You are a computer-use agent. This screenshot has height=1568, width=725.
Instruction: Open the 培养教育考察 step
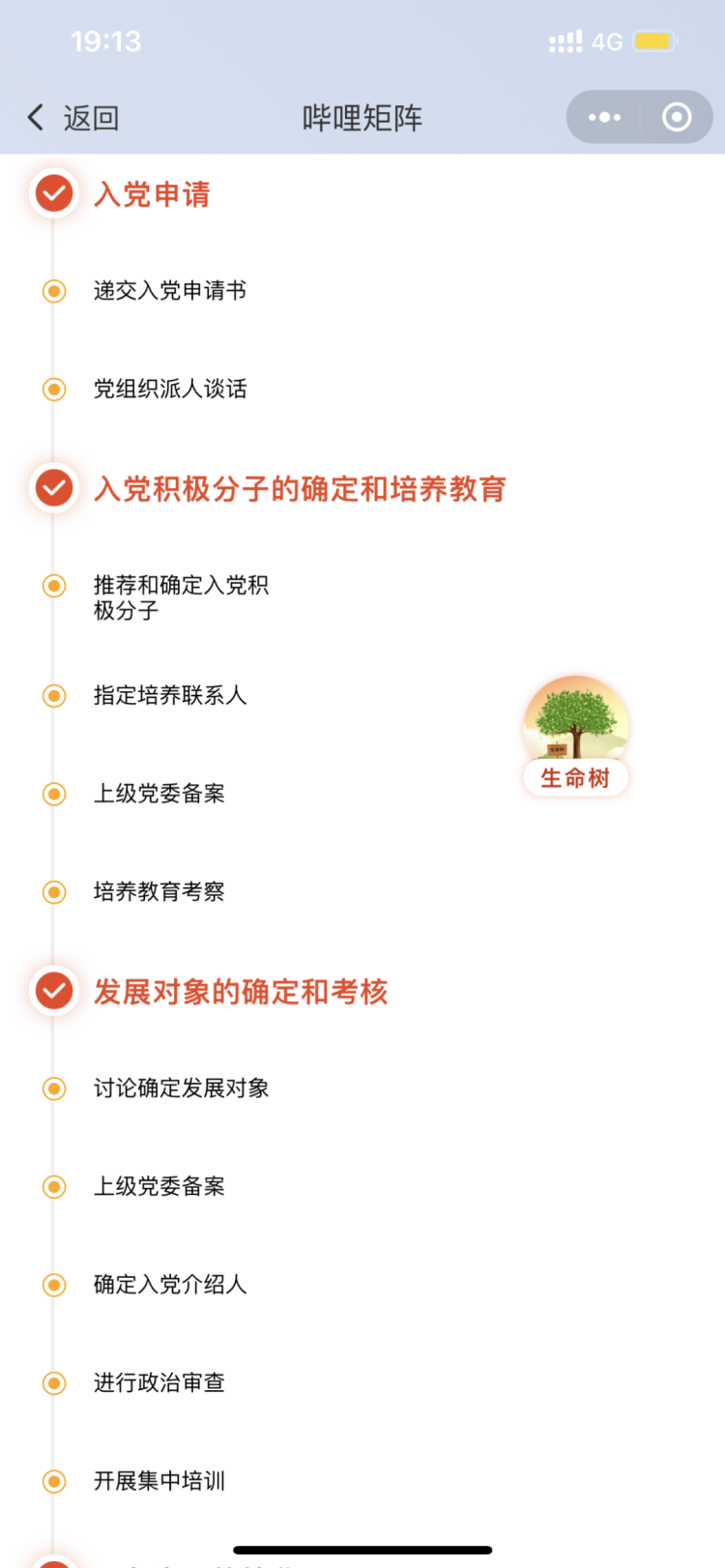tap(159, 891)
